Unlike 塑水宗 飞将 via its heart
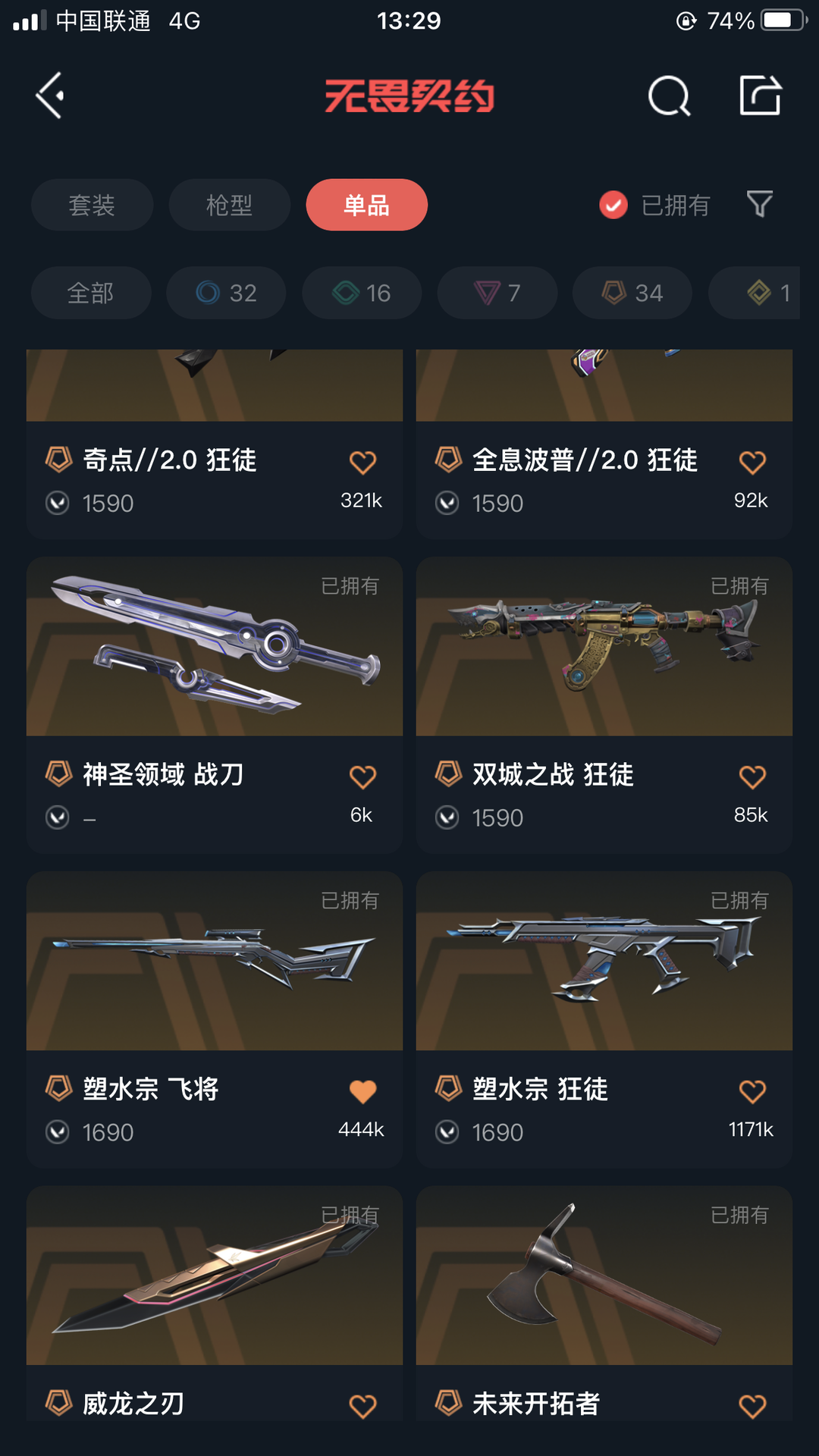This screenshot has width=819, height=1456. 362,1091
